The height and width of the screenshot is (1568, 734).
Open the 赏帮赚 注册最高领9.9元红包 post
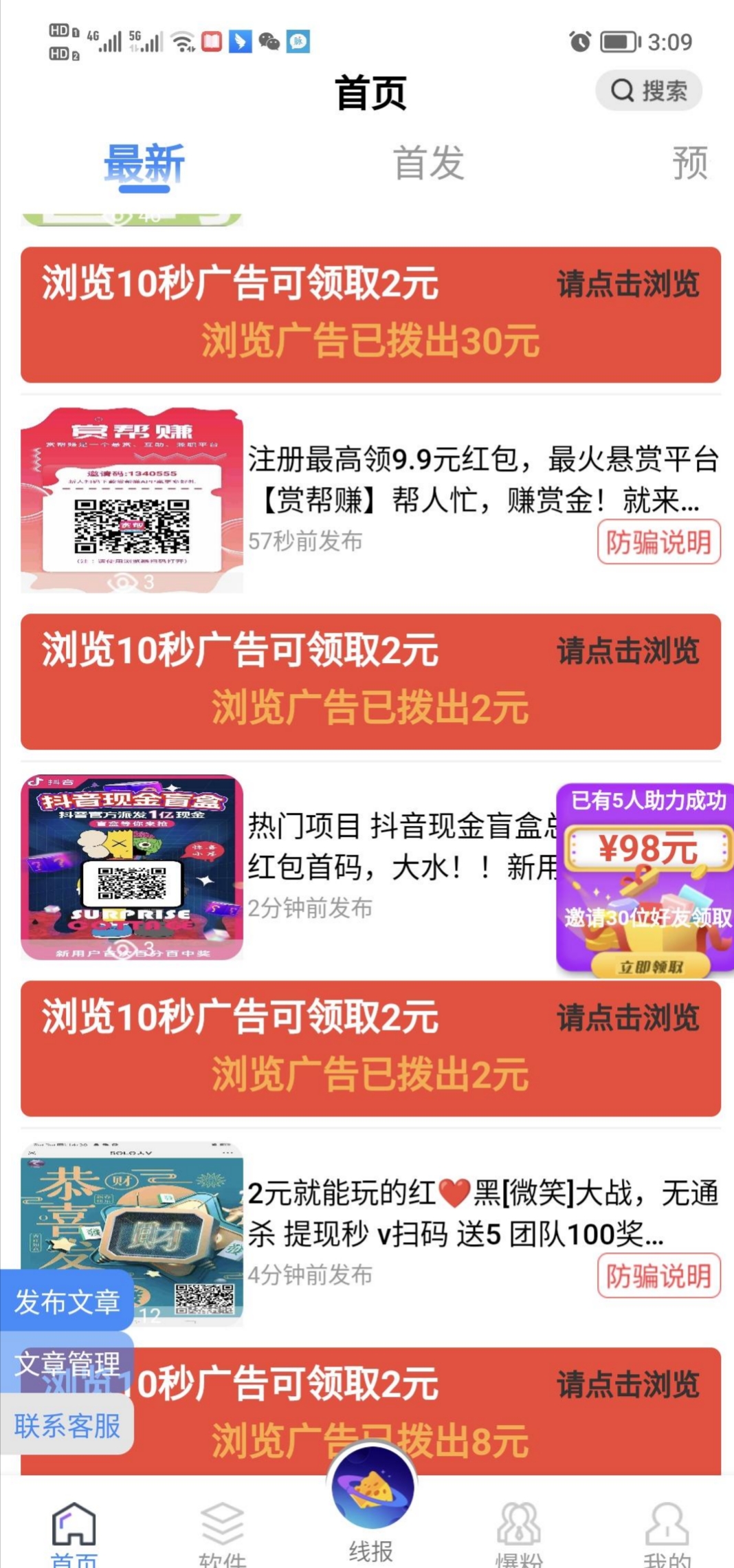[x=481, y=479]
